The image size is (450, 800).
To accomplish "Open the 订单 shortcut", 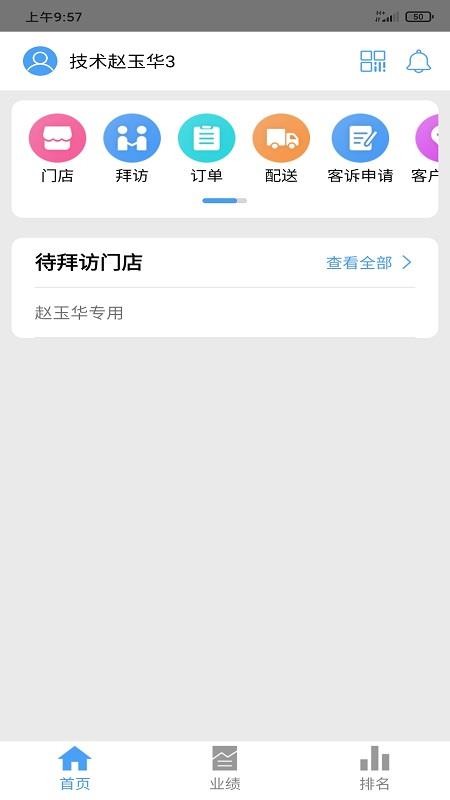I will pos(207,148).
